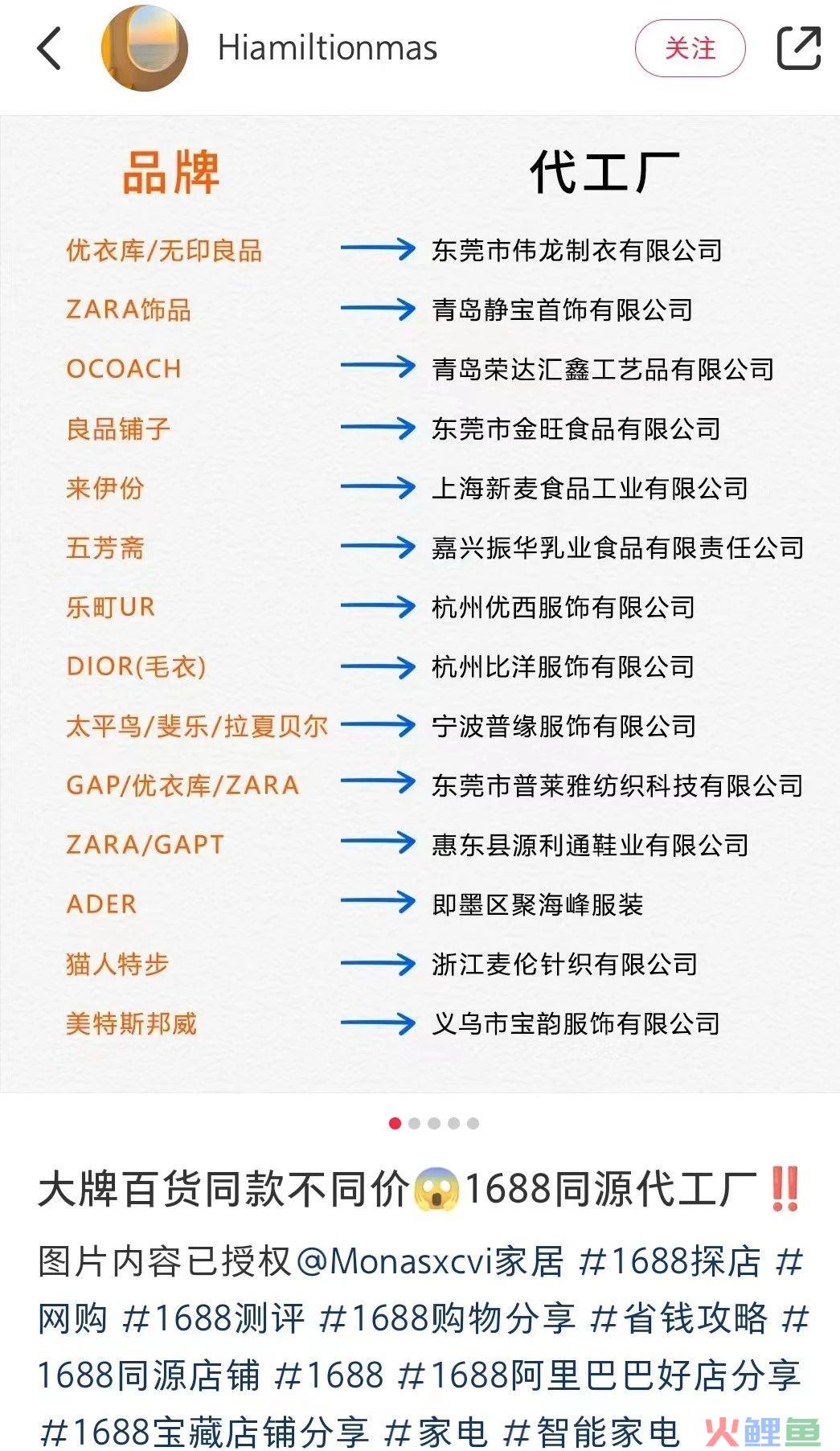Viewport: 840px width, 1451px height.
Task: Open the #家电 hashtag
Action: (436, 1433)
